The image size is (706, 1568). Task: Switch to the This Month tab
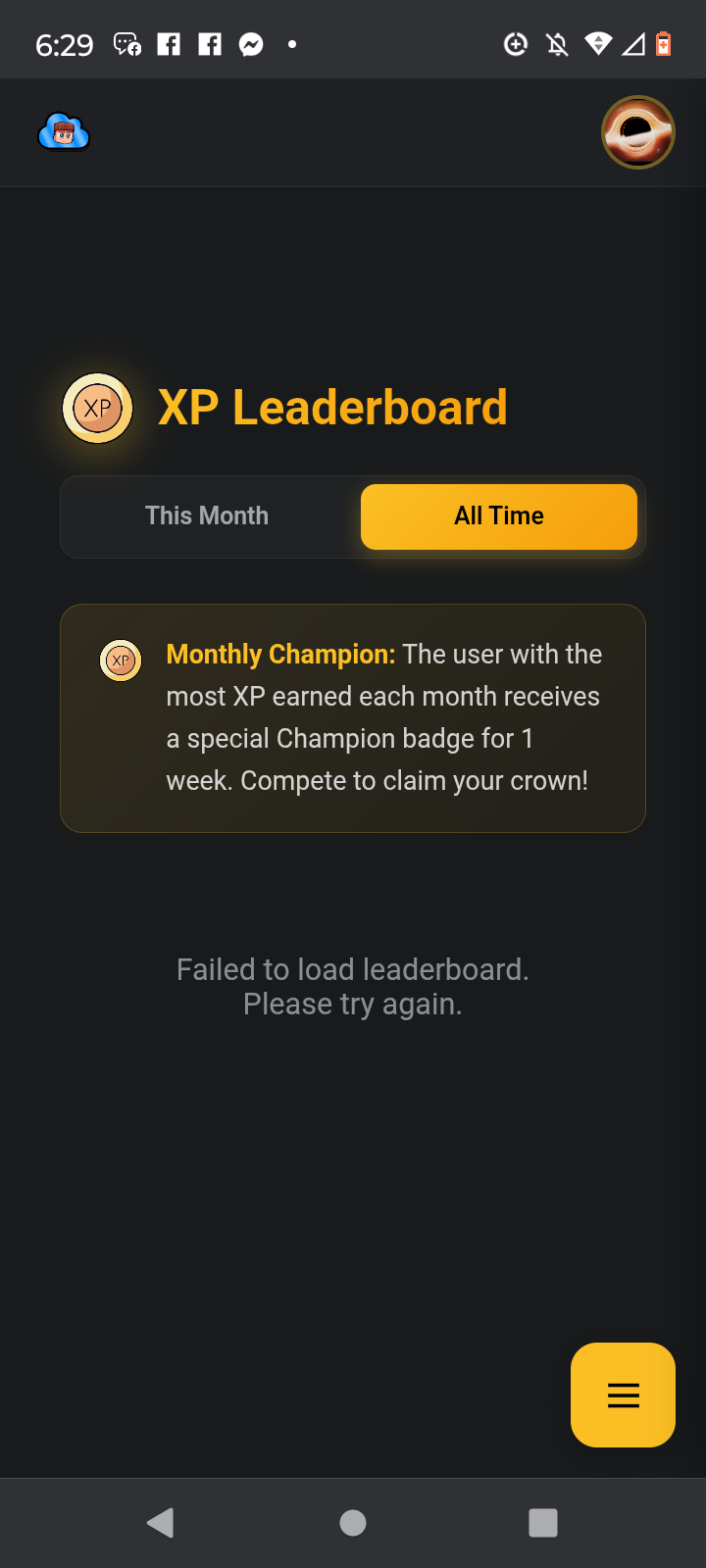pyautogui.click(x=207, y=516)
